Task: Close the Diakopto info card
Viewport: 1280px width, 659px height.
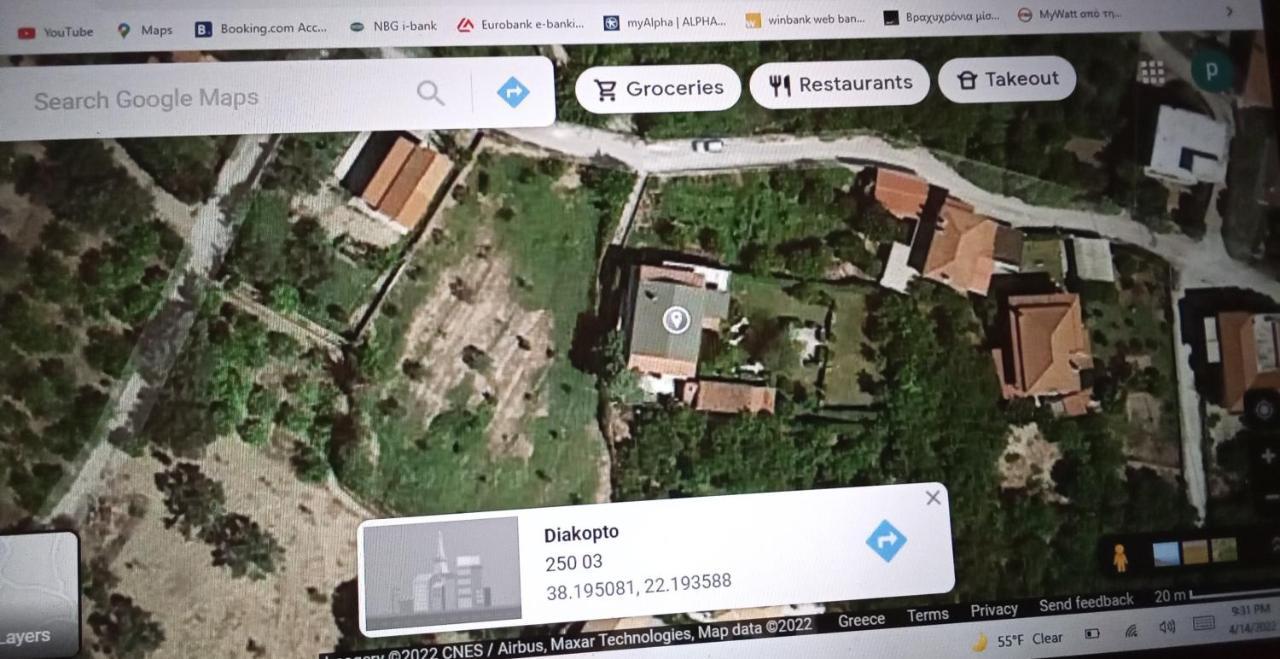Action: pos(933,497)
